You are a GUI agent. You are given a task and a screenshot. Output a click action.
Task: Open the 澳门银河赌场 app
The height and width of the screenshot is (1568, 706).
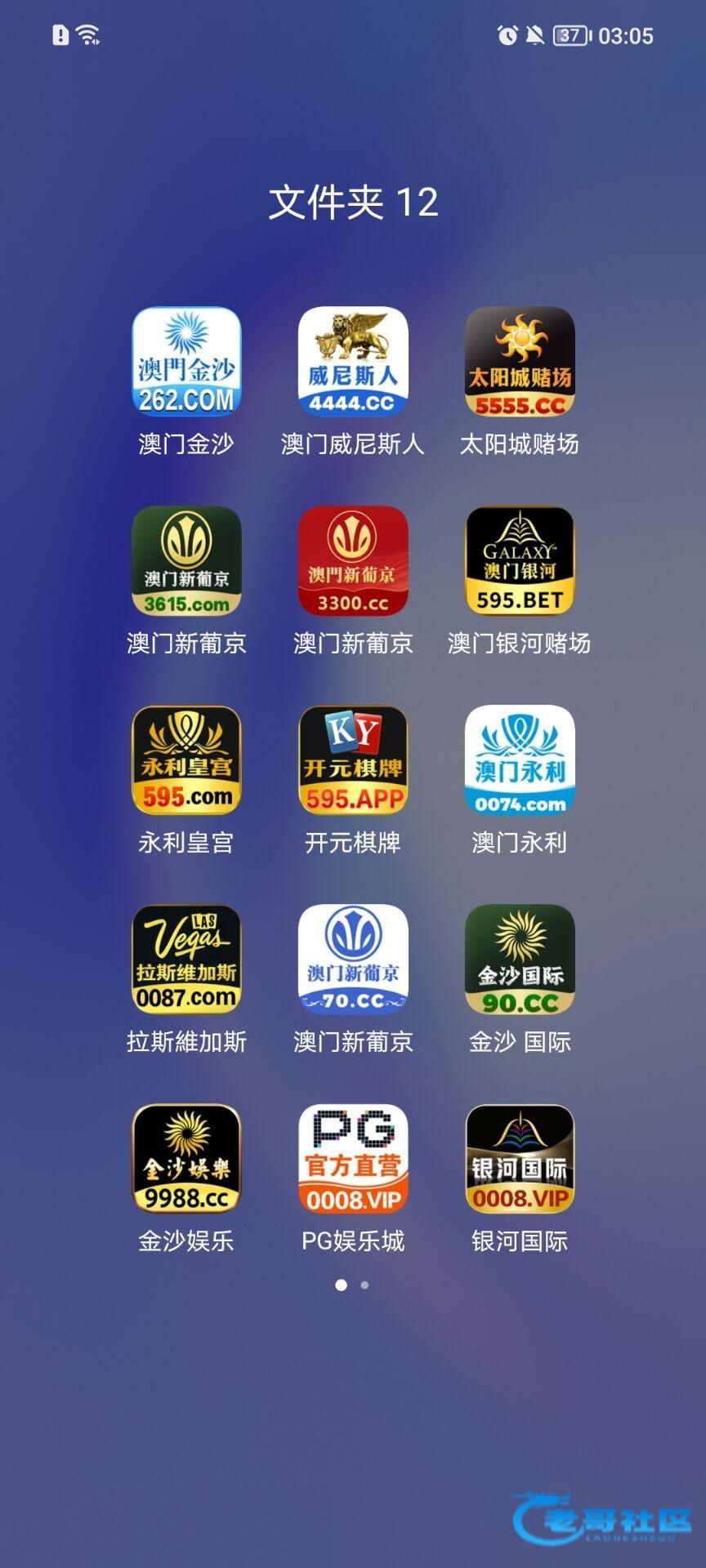tap(520, 560)
